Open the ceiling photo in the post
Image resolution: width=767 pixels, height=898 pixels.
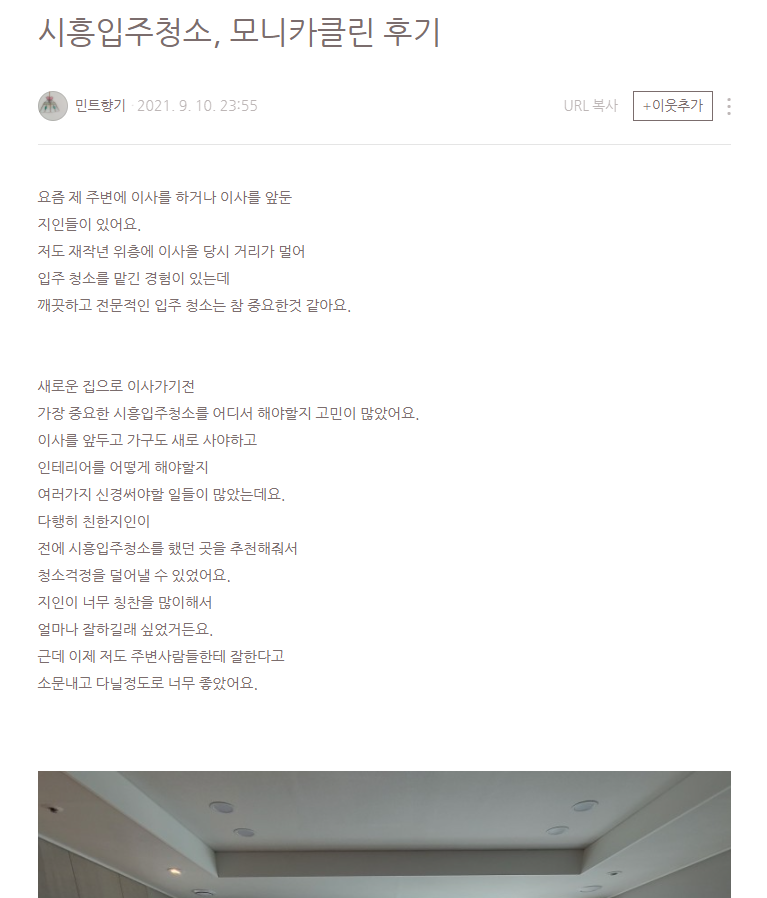click(384, 834)
